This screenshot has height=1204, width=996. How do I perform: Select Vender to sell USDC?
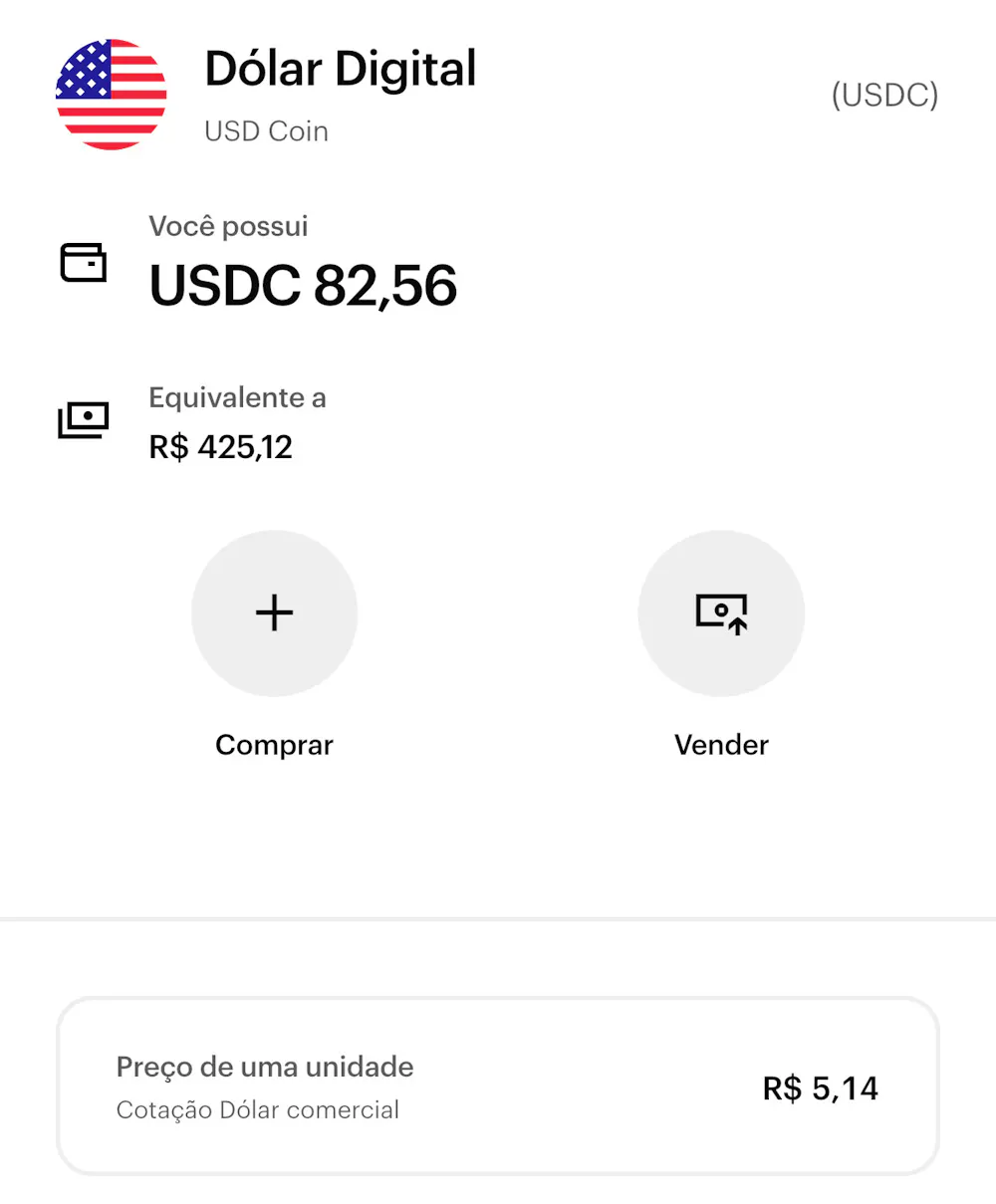click(721, 613)
